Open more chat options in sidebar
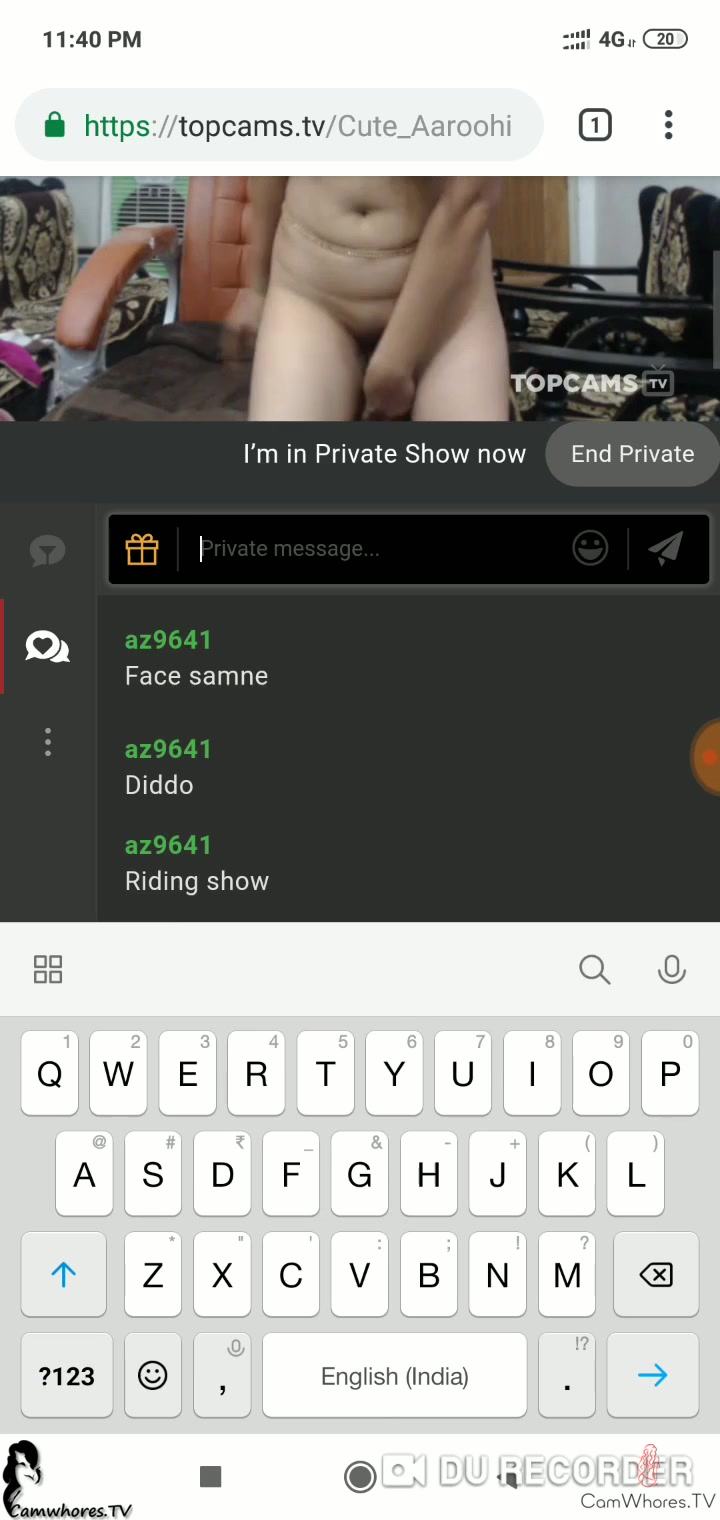 [47, 742]
